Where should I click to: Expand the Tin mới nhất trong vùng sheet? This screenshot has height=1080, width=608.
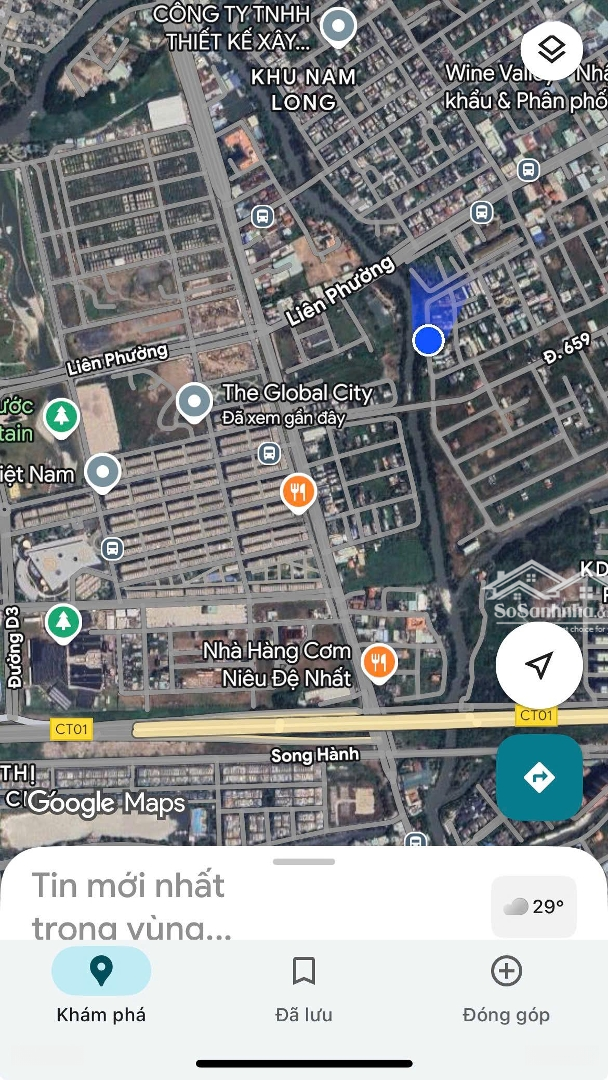(304, 861)
